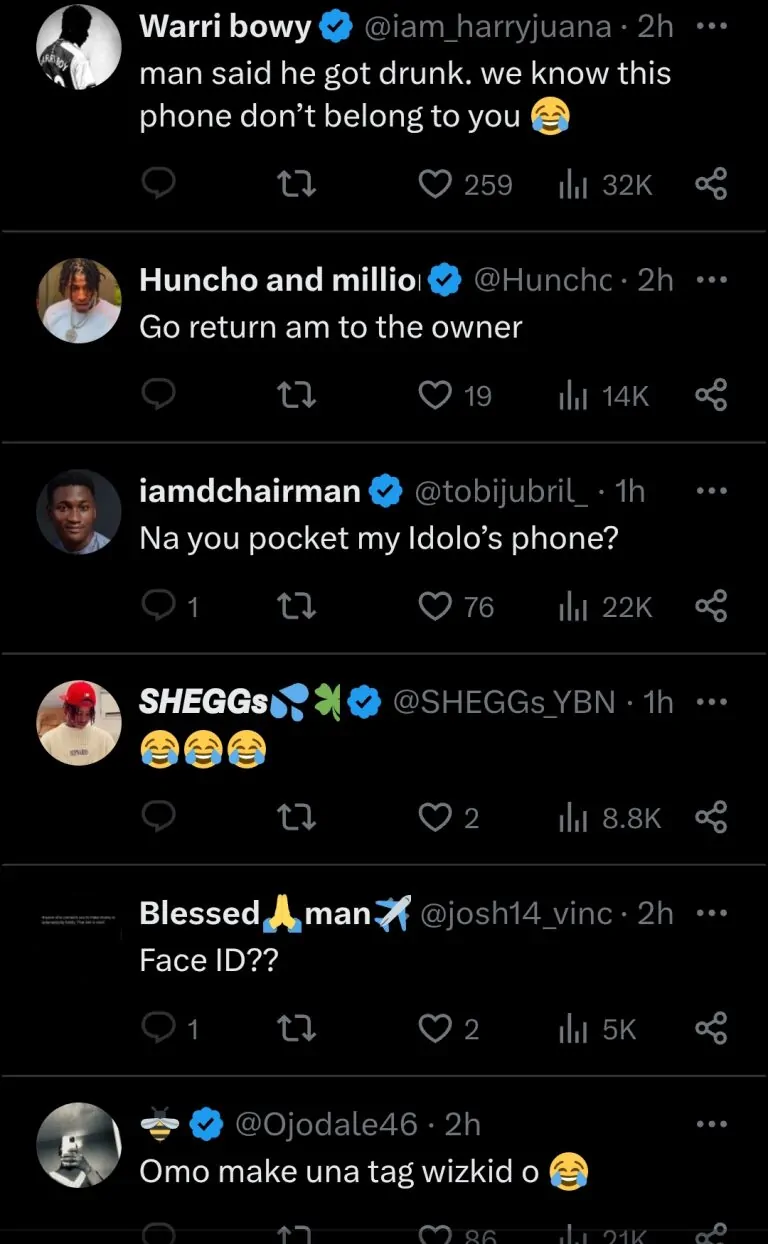Like the "Go return am to the owner" reply
The image size is (768, 1244).
click(x=435, y=396)
